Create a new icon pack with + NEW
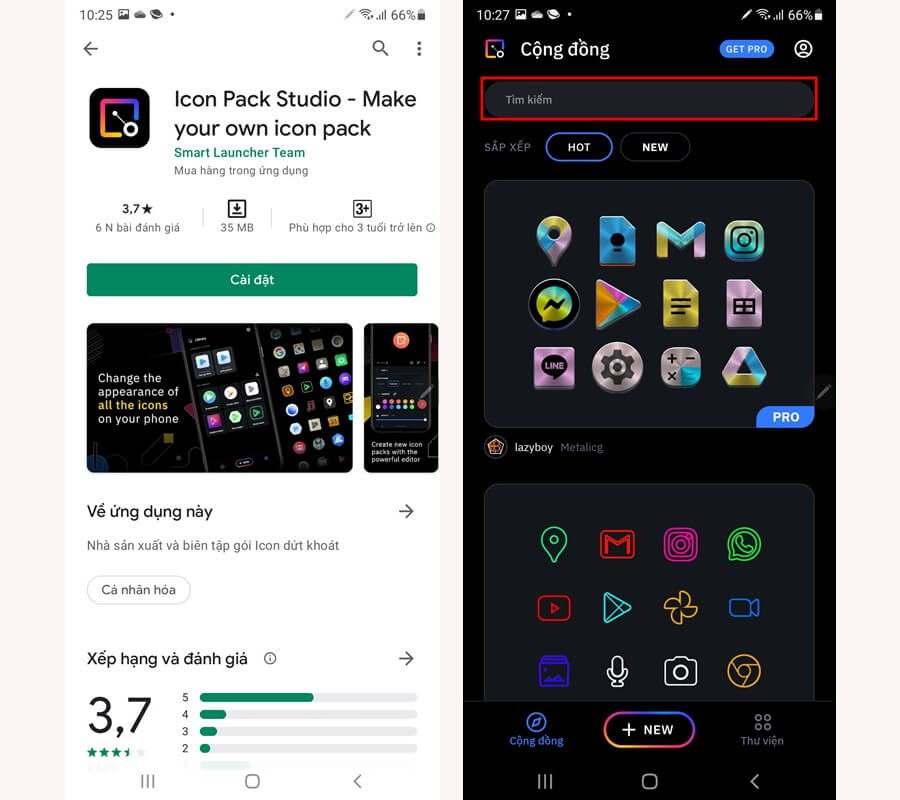Viewport: 900px width, 800px height. (x=648, y=730)
